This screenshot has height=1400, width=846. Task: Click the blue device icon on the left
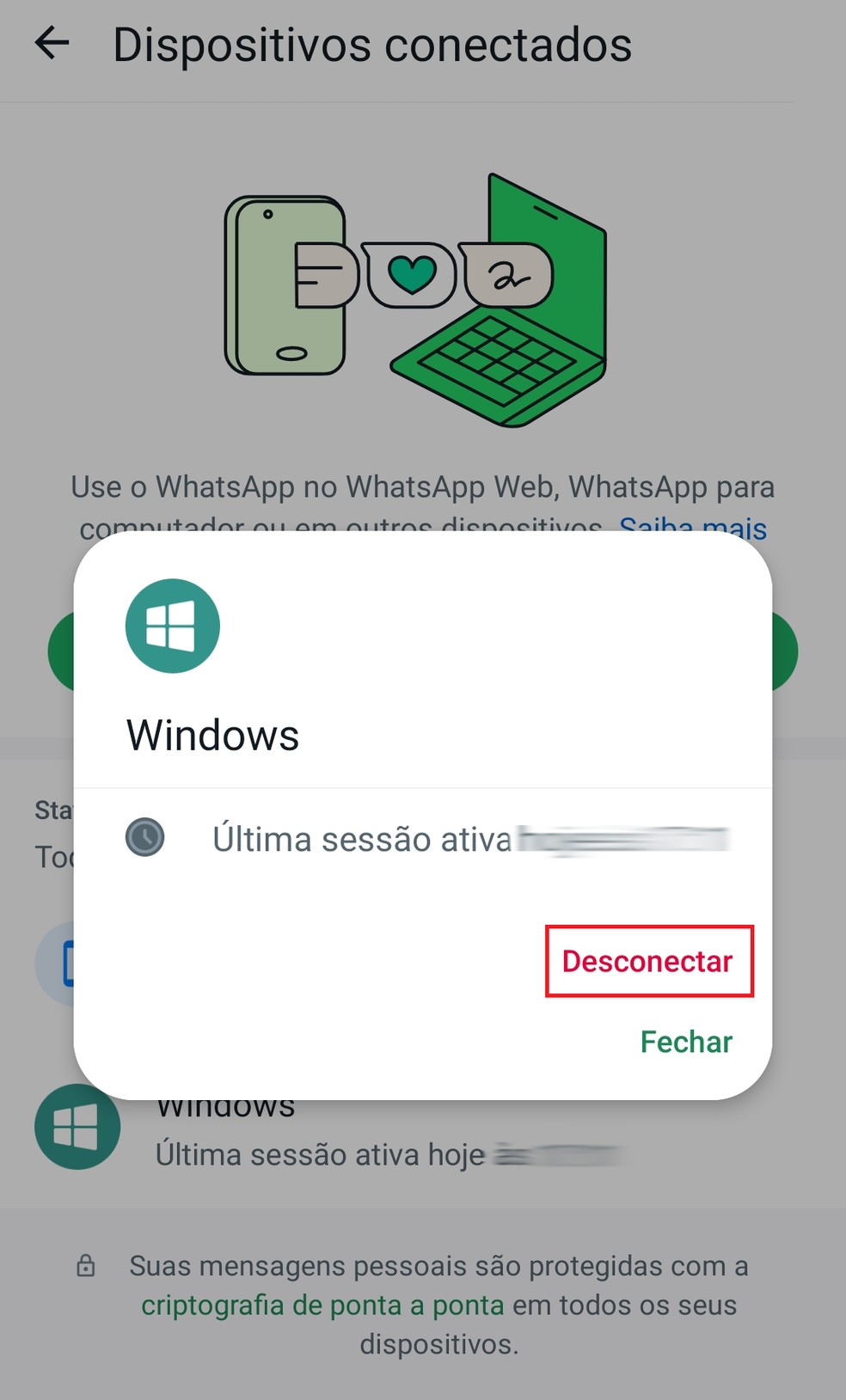coord(67,964)
